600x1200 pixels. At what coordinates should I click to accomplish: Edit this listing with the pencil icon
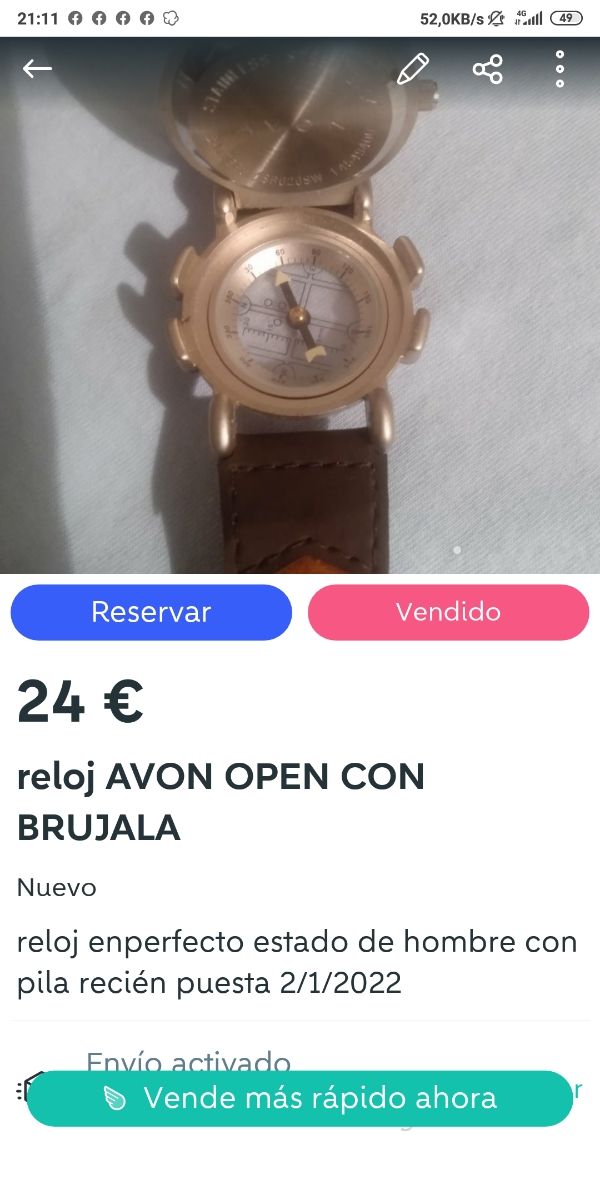(412, 68)
